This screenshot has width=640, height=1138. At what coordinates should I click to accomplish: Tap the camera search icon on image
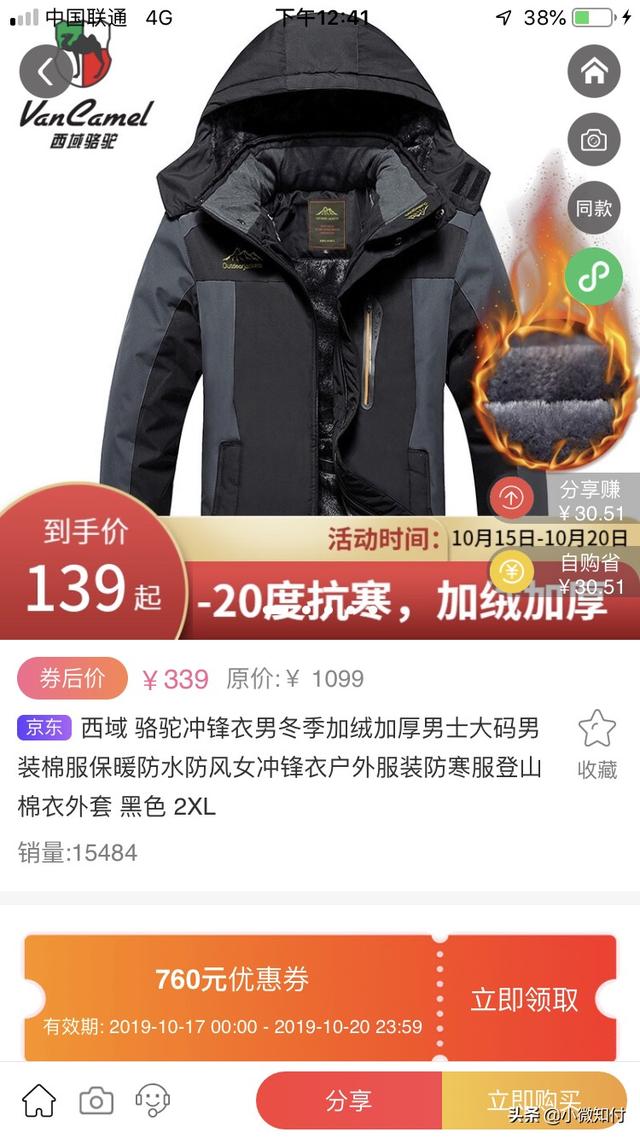594,140
